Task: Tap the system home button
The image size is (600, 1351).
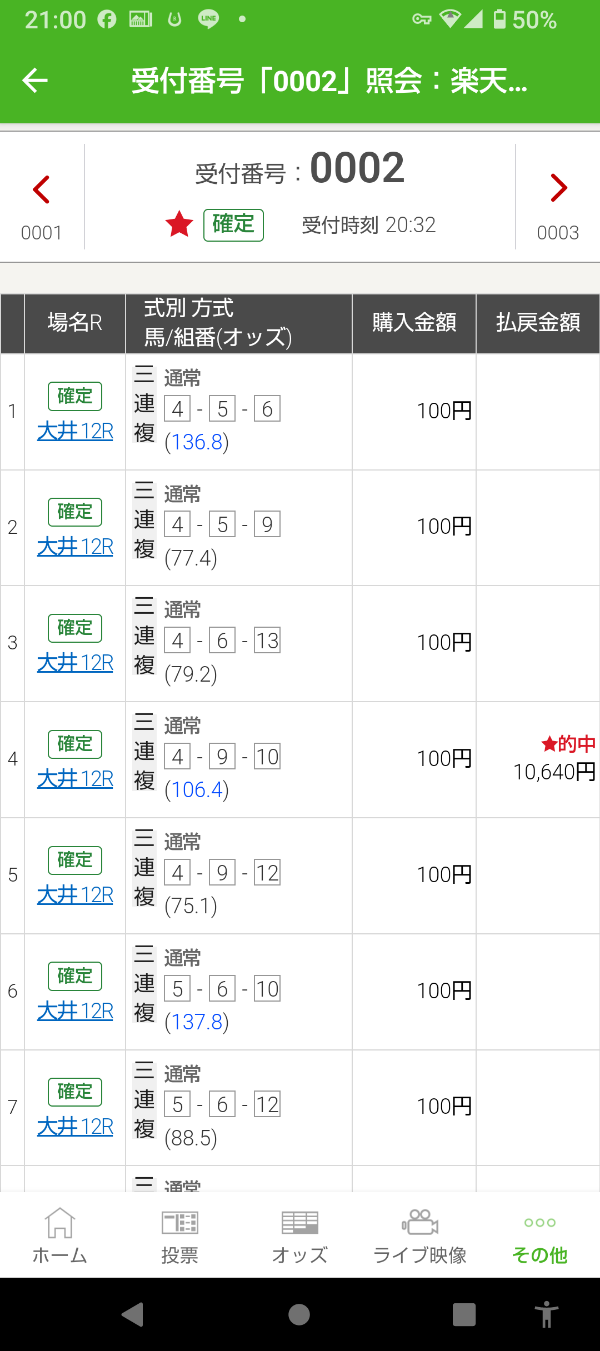Action: click(x=299, y=1314)
